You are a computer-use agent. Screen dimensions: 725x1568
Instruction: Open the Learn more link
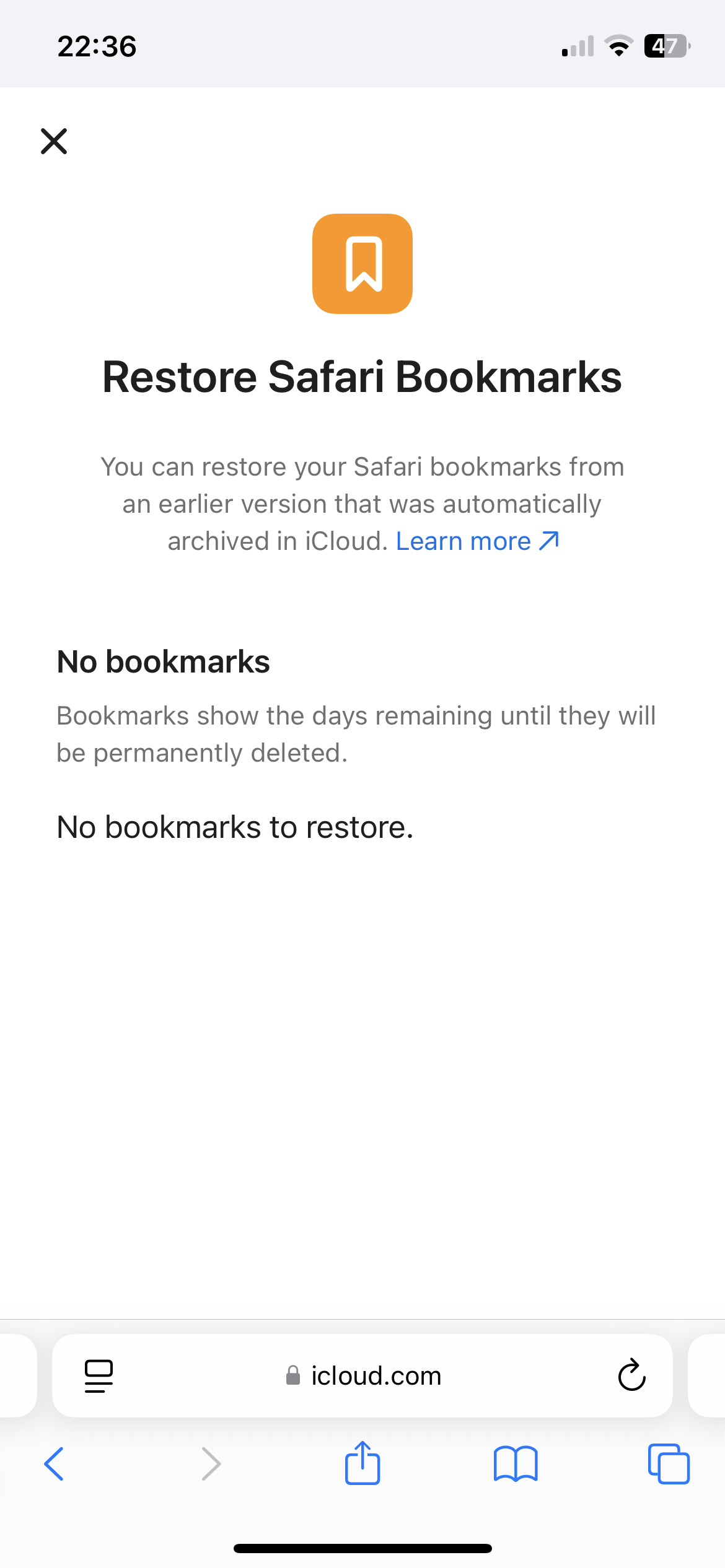(x=477, y=541)
